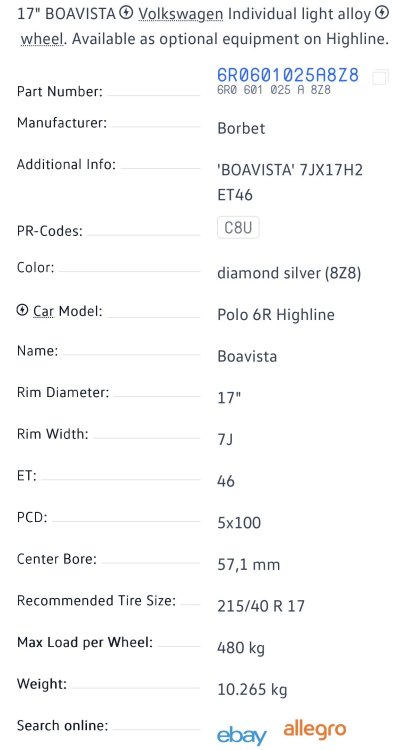Copy the part number to clipboard

pyautogui.click(x=380, y=77)
